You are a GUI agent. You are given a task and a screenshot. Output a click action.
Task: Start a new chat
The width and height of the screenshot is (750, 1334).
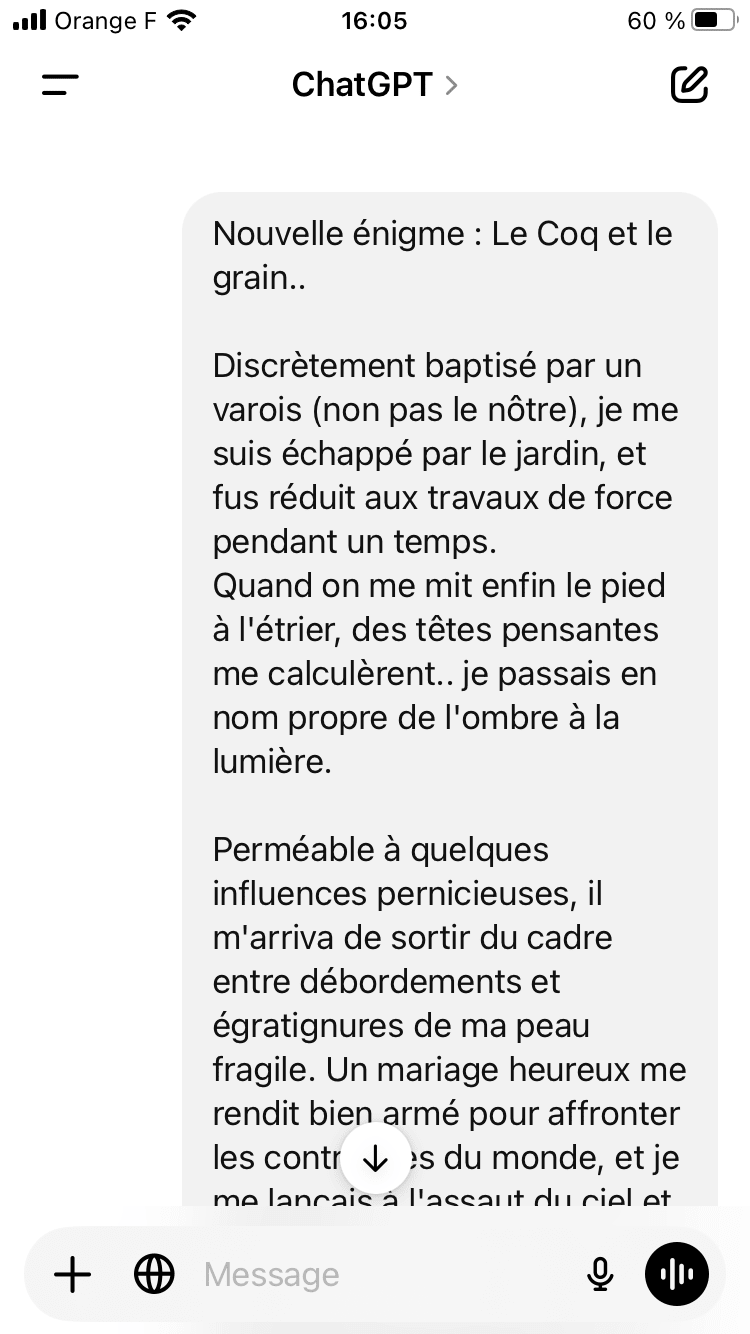(x=689, y=86)
